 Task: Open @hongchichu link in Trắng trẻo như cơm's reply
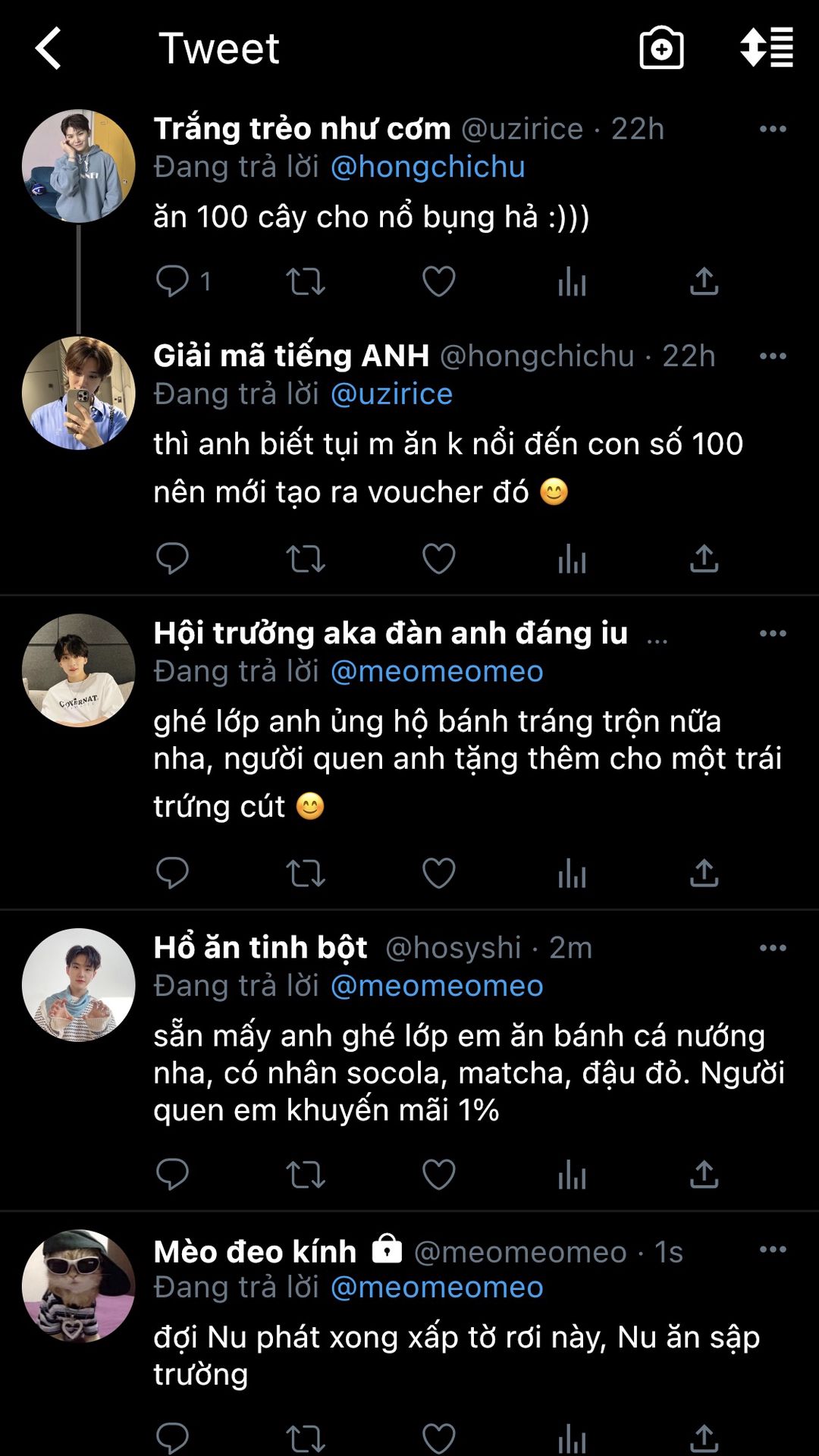point(428,167)
